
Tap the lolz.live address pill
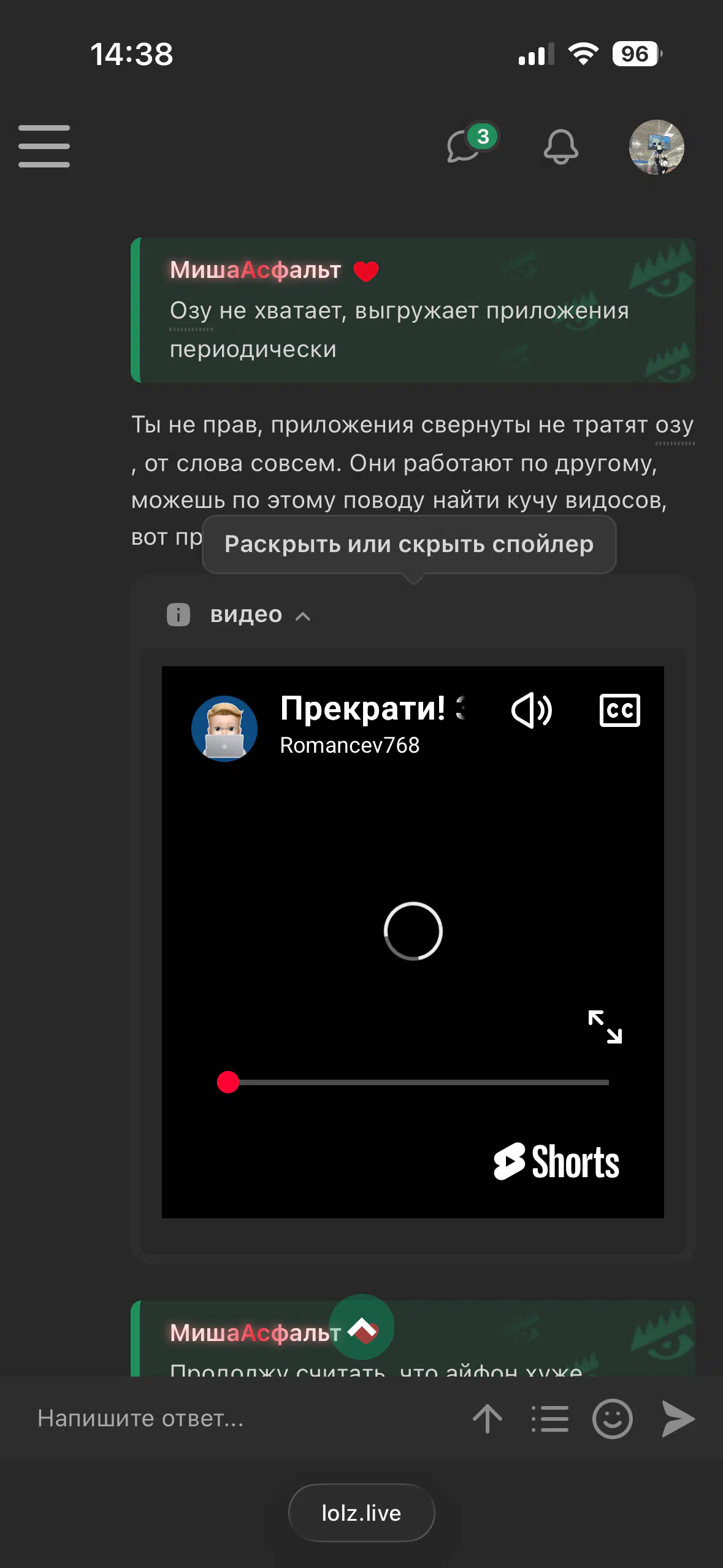361,1513
